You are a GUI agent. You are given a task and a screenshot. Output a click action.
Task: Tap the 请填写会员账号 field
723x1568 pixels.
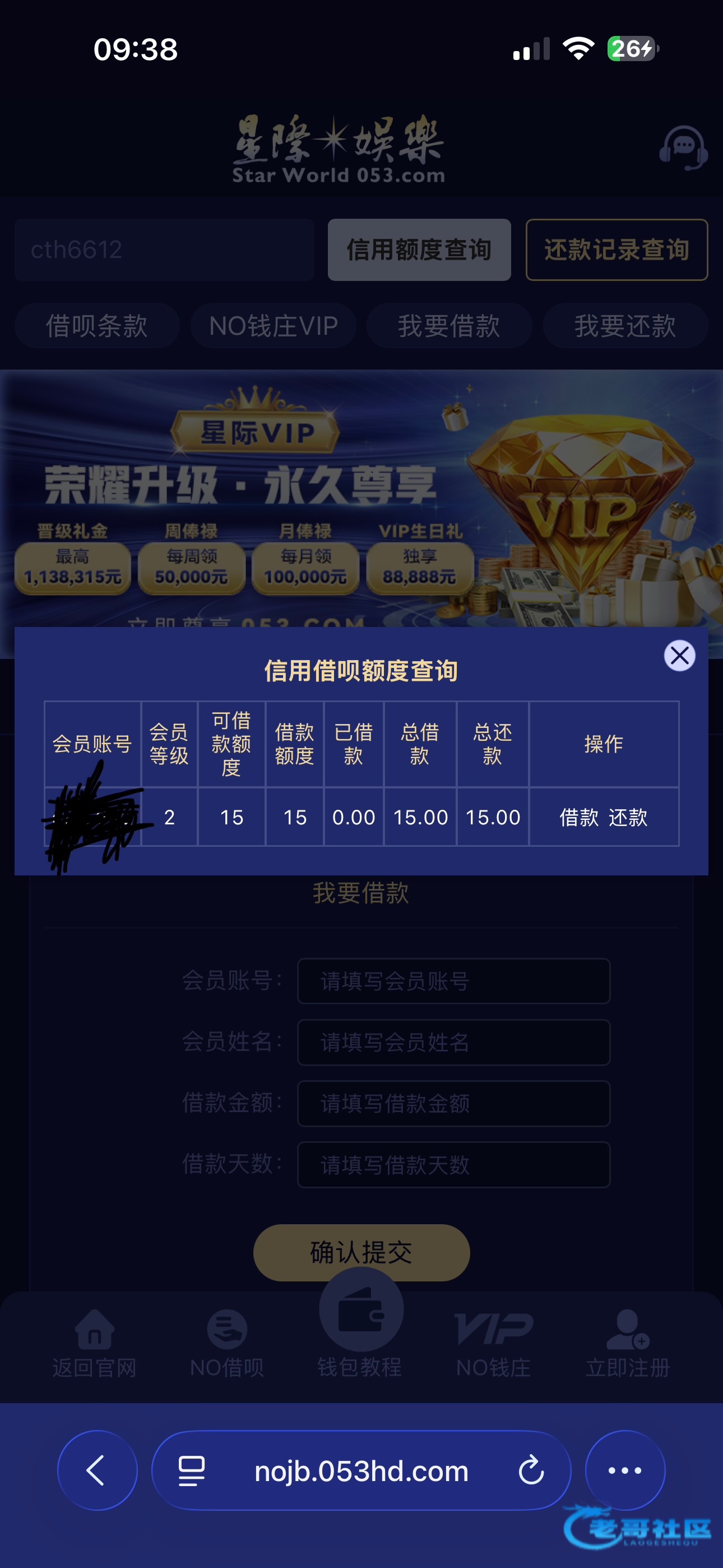click(453, 981)
